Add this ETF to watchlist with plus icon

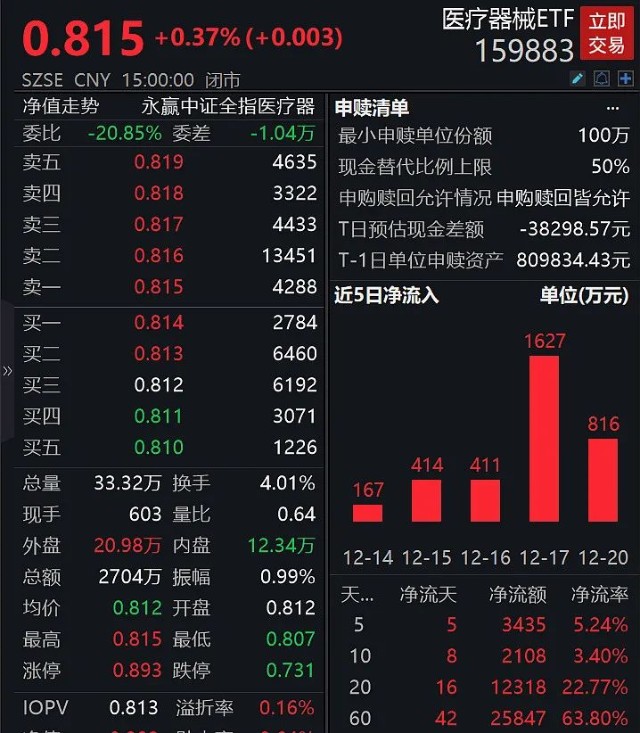click(x=625, y=78)
